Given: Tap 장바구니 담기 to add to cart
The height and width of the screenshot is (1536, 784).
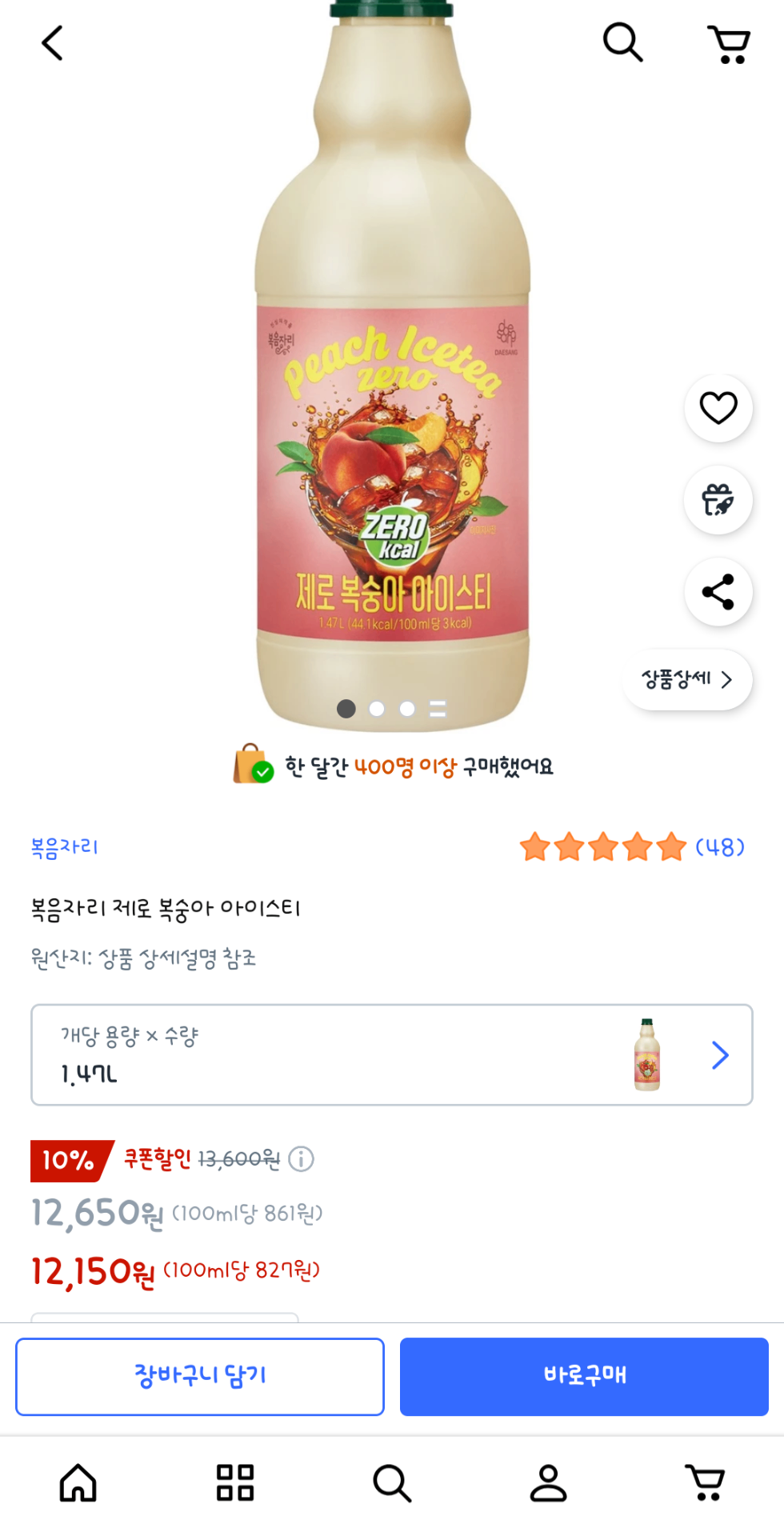Looking at the screenshot, I should click(x=200, y=1376).
